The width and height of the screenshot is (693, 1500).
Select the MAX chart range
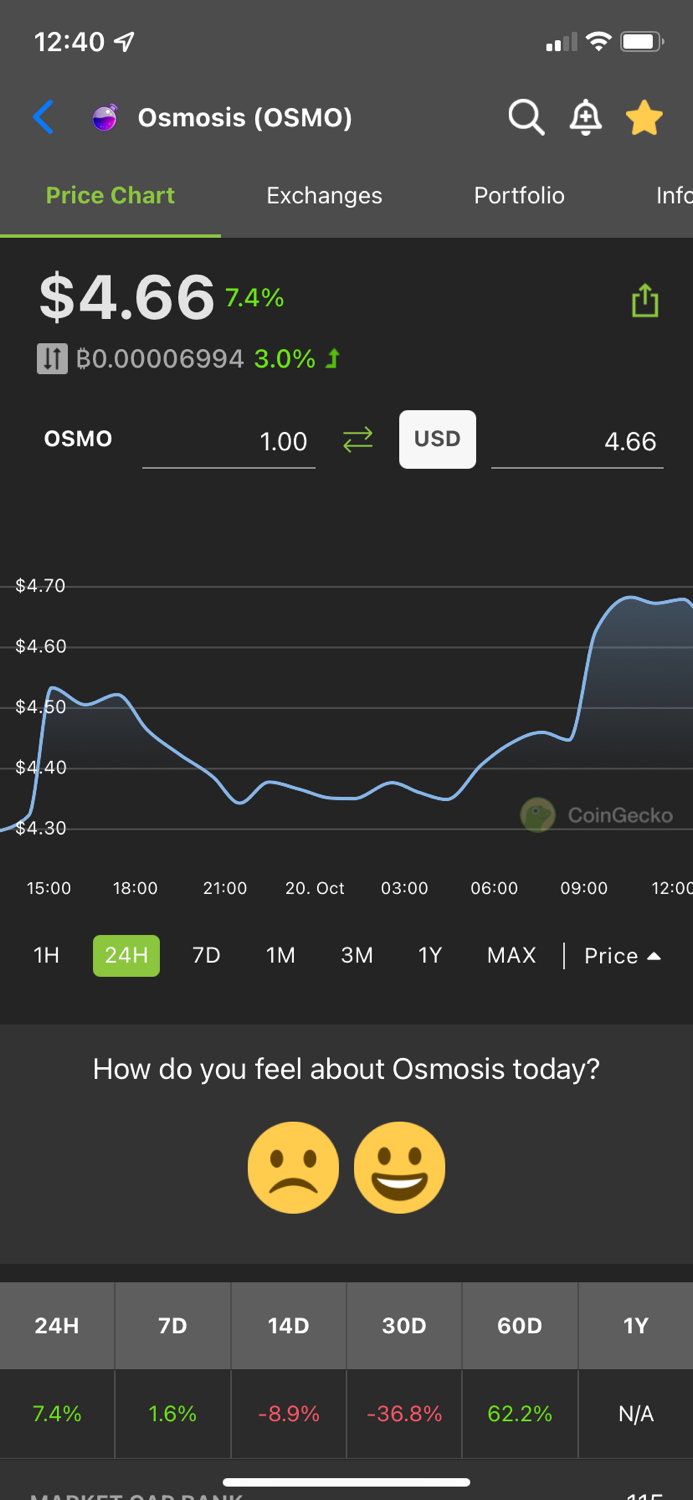coord(512,956)
